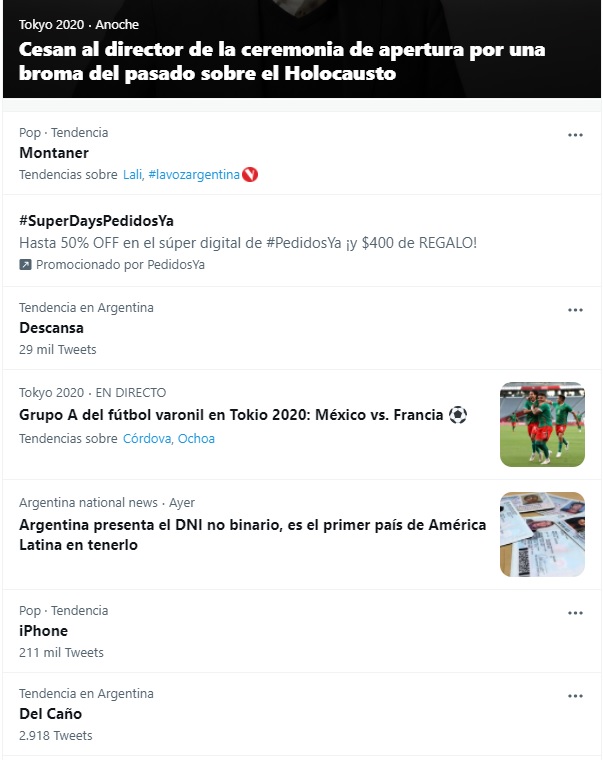
Task: Show options for the Del Caño trend
Action: [575, 696]
